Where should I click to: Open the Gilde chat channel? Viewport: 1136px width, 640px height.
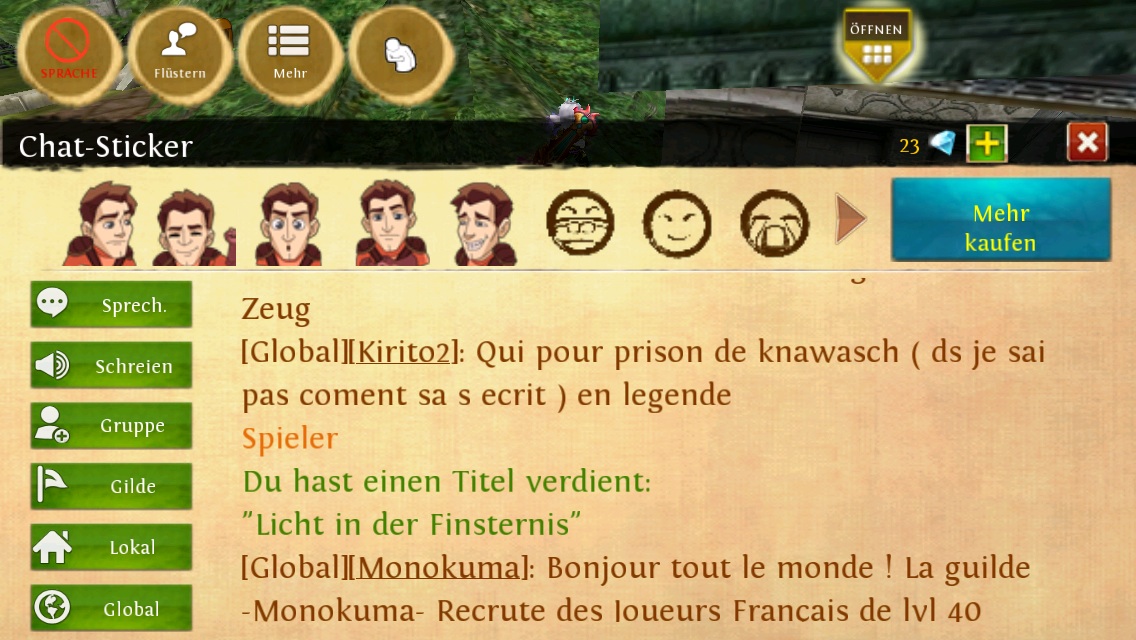click(111, 487)
